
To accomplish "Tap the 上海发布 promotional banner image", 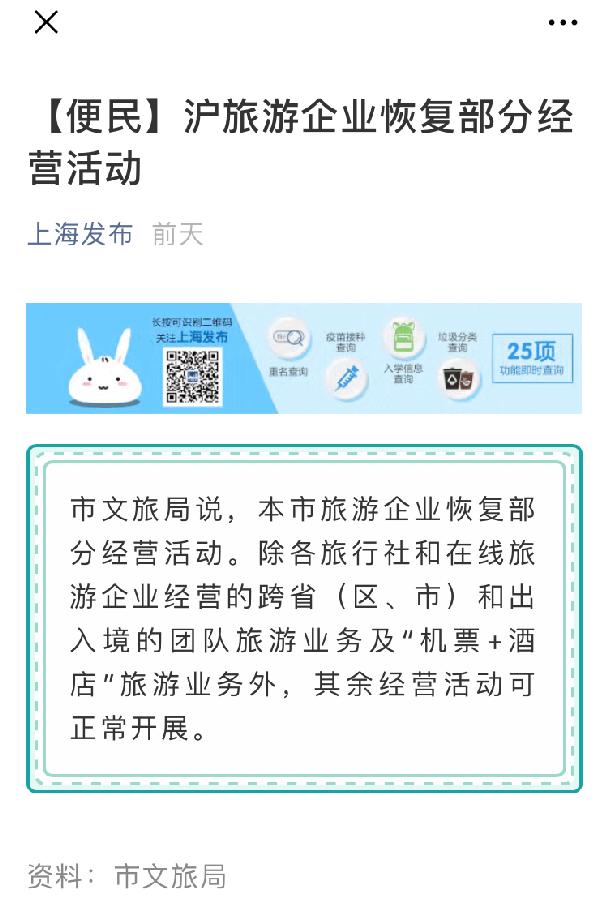I will pos(304,358).
